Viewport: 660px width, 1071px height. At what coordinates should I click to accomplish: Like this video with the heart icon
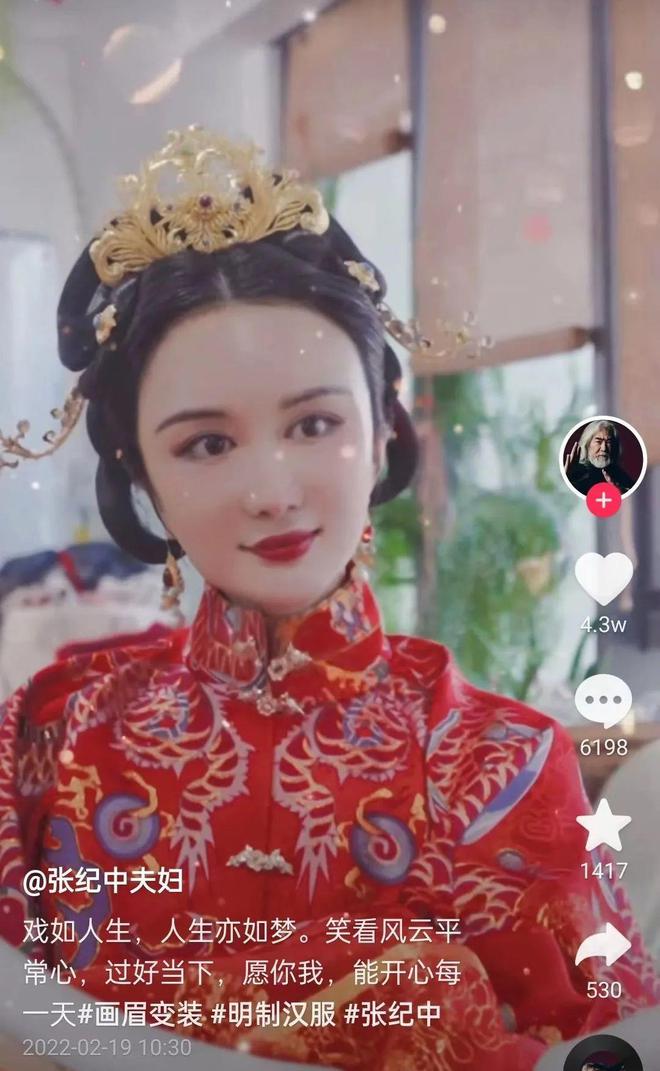point(603,578)
